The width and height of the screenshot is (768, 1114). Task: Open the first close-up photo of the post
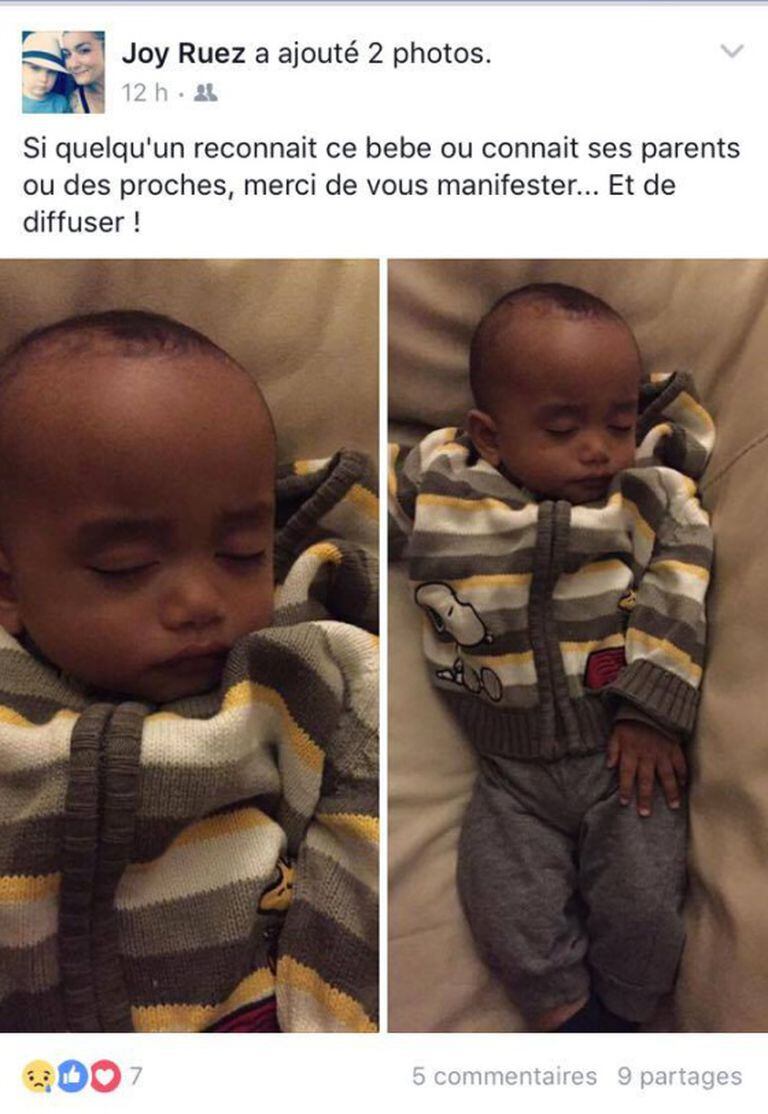coord(189,645)
